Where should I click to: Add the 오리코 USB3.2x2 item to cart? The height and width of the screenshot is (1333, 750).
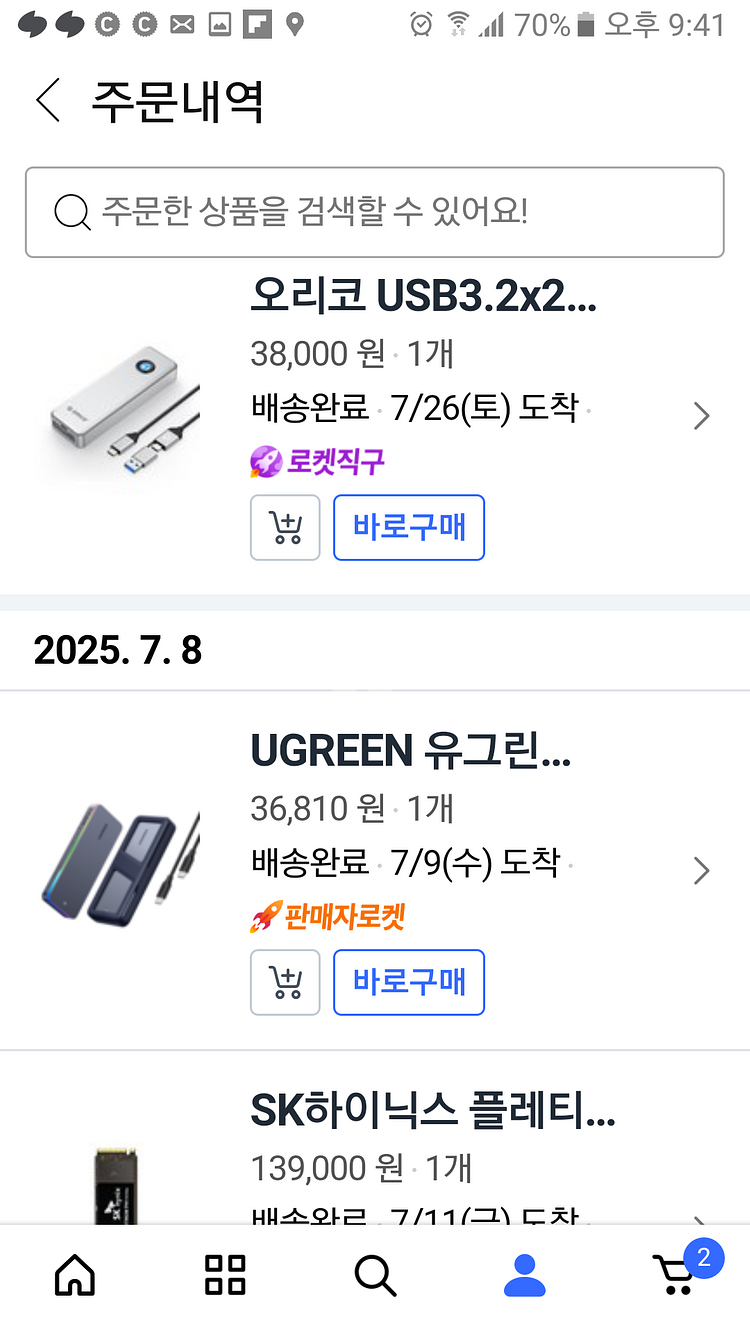tap(285, 528)
